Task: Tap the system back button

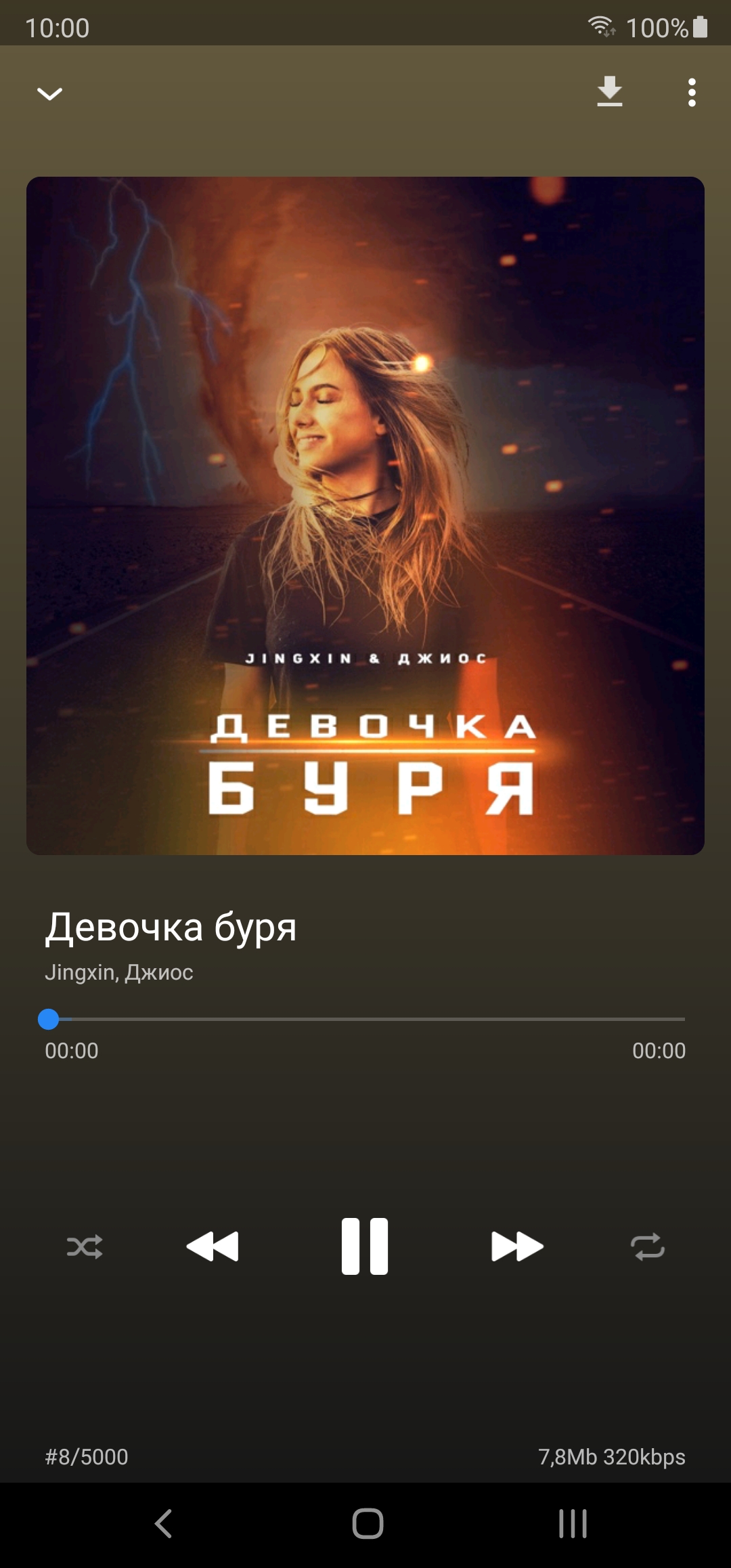Action: point(163,1524)
